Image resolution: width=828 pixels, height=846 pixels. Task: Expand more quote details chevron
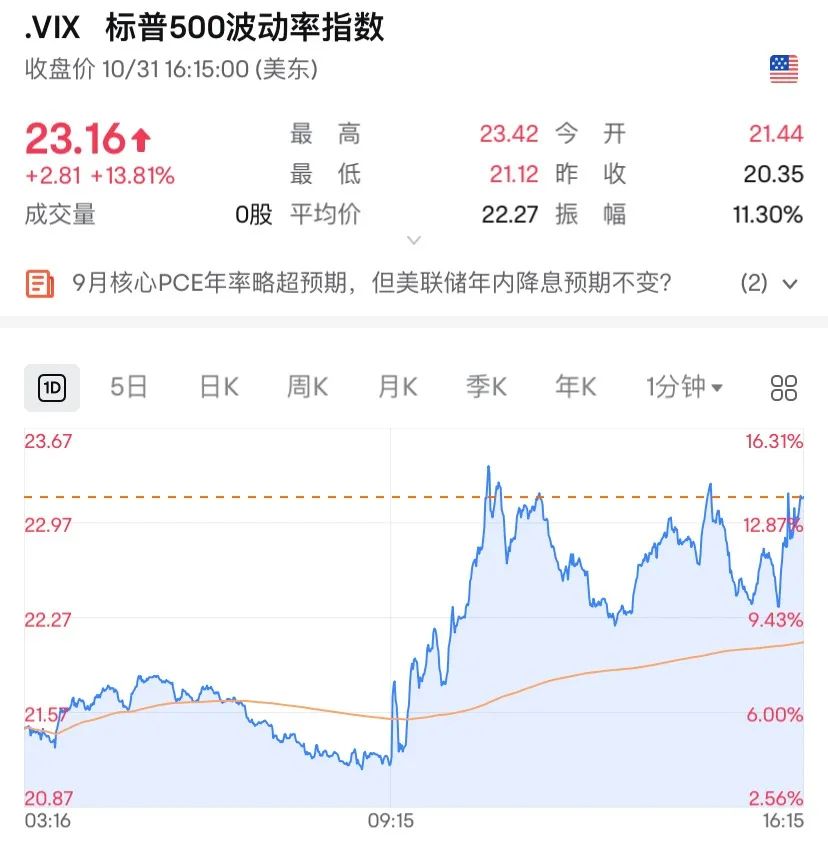(x=414, y=240)
